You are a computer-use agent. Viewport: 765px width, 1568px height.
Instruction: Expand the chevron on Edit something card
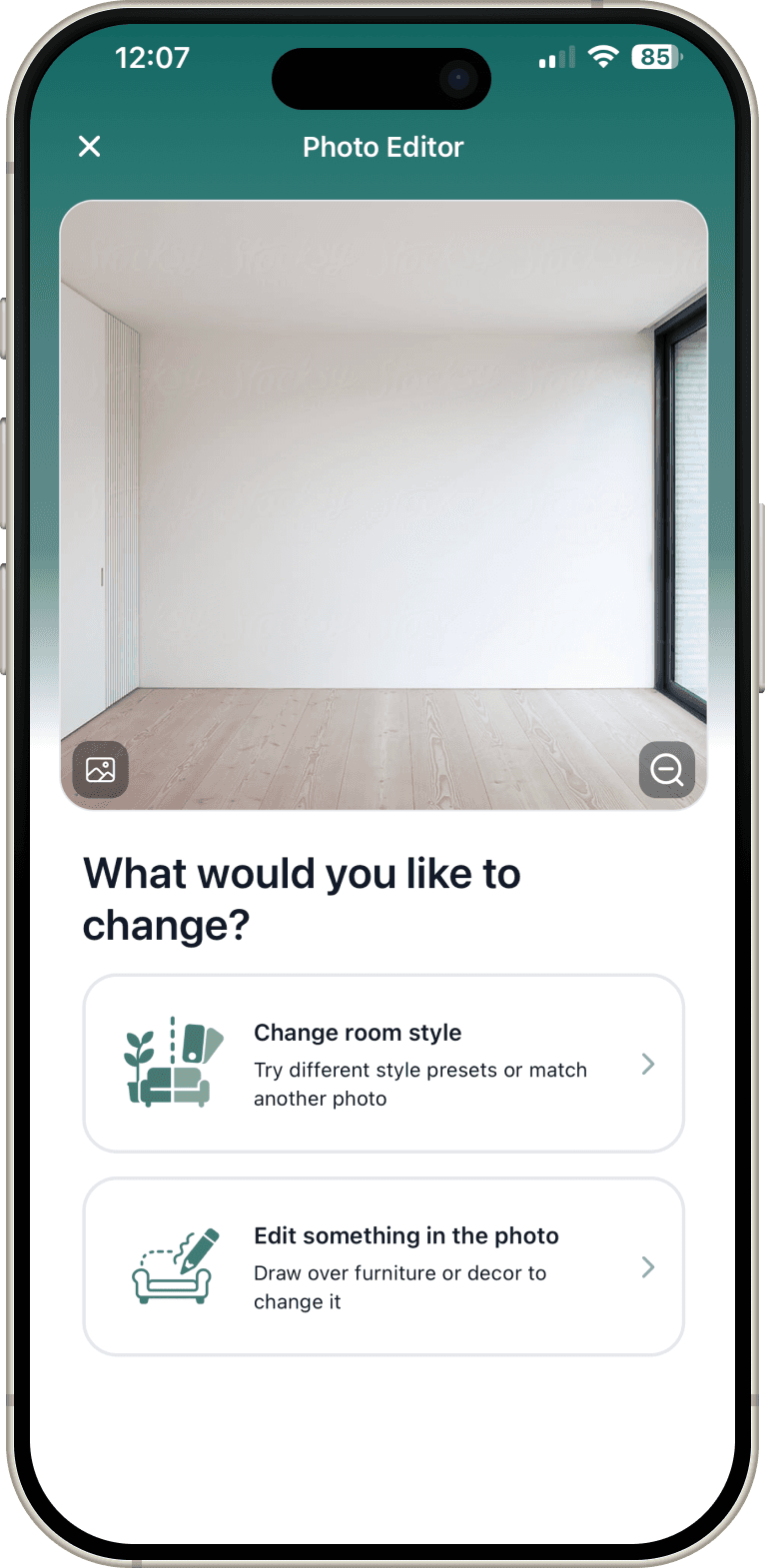(x=648, y=1266)
